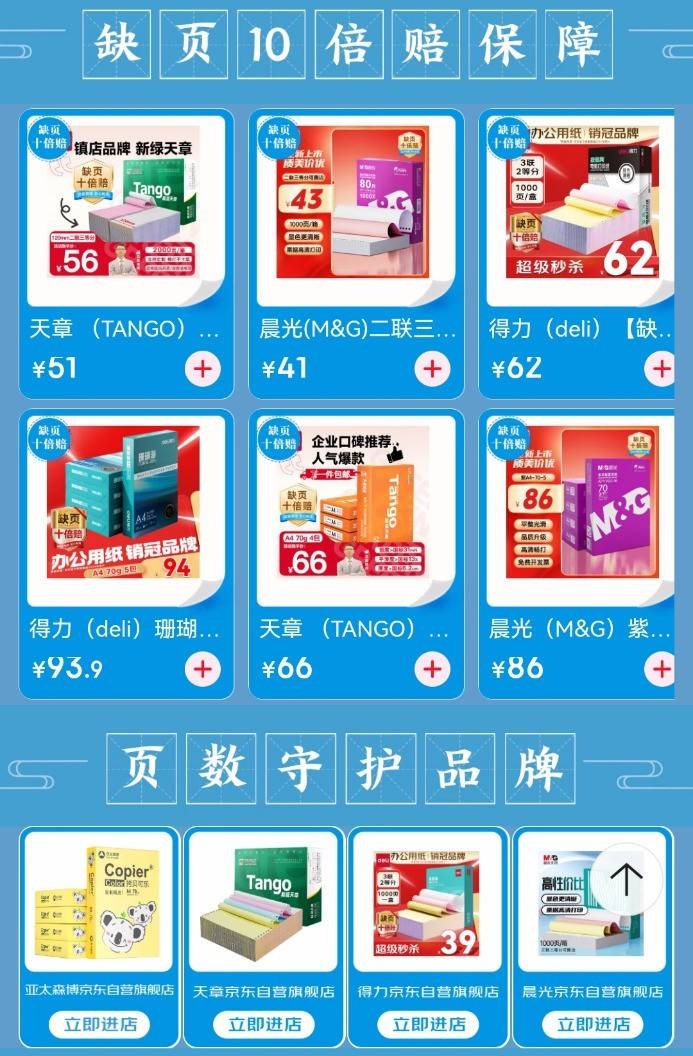Enter the 亚太森博京东自营旗舰店 store
The height and width of the screenshot is (1056, 693).
pyautogui.click(x=99, y=1024)
